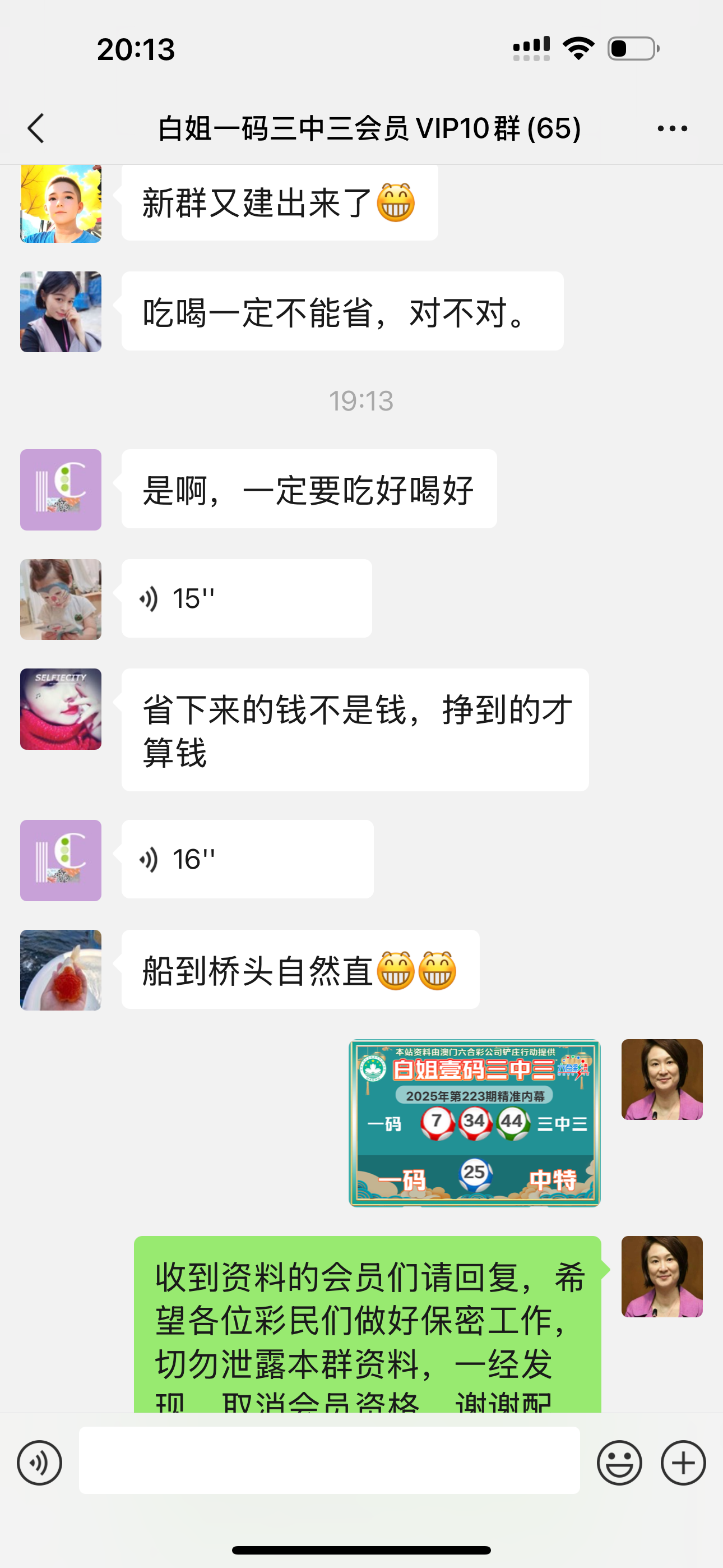
Task: Open the avatar beside 吃喝一定不能省 message
Action: (61, 312)
